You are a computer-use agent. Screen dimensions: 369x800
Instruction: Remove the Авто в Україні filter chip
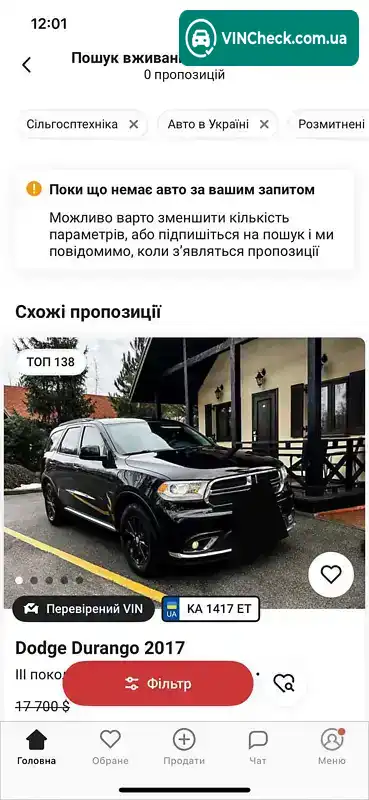tap(264, 124)
